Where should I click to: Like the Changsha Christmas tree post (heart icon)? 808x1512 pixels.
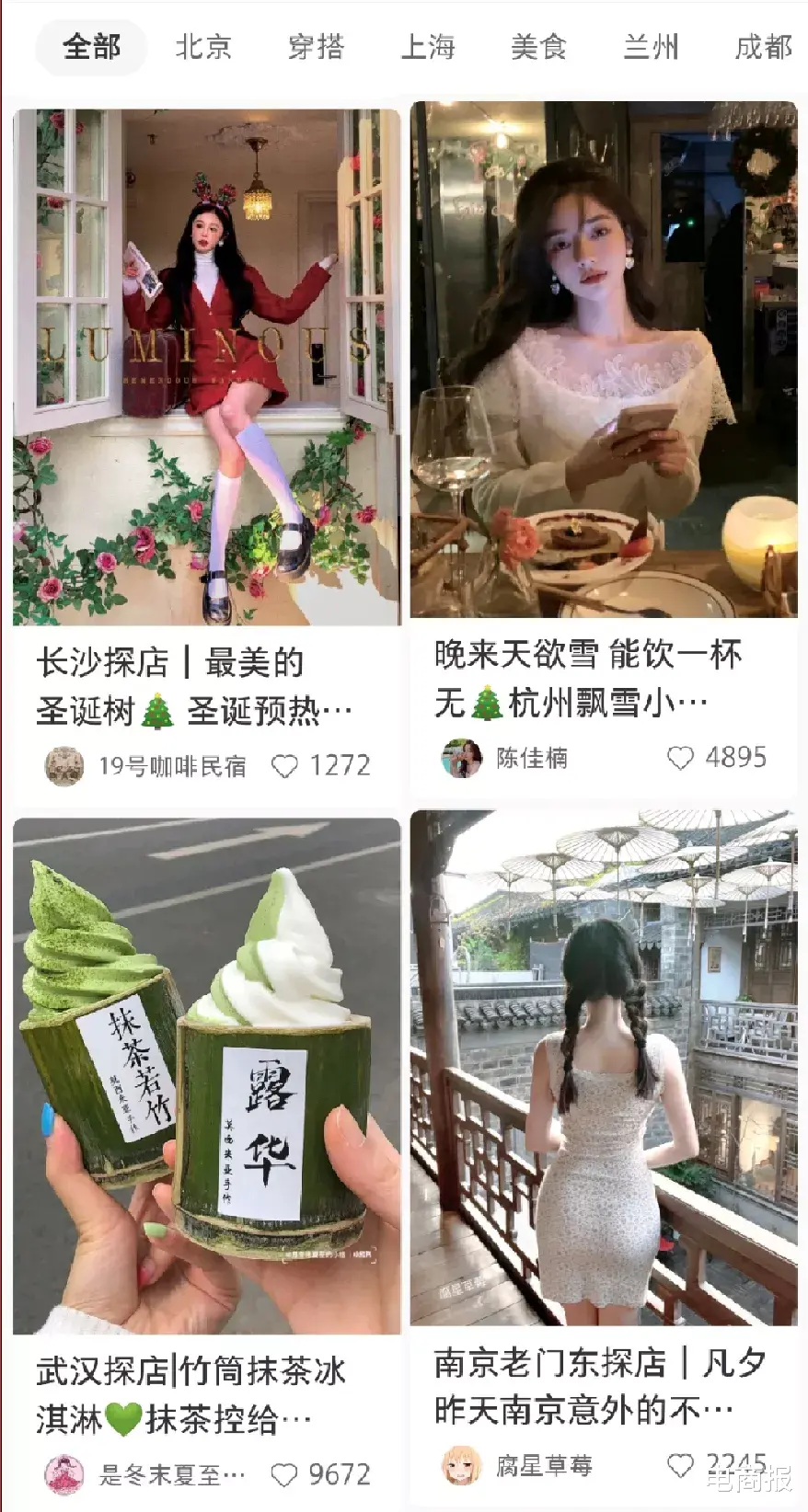coord(286,764)
